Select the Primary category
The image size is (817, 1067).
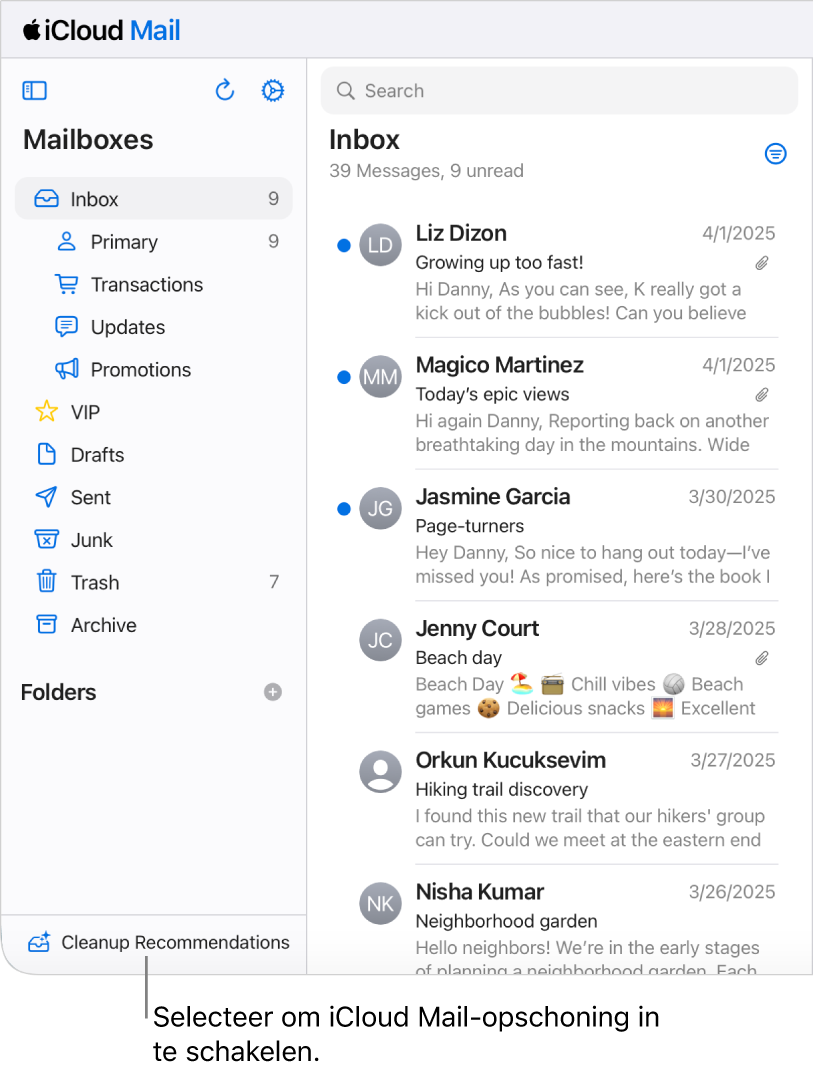click(124, 242)
